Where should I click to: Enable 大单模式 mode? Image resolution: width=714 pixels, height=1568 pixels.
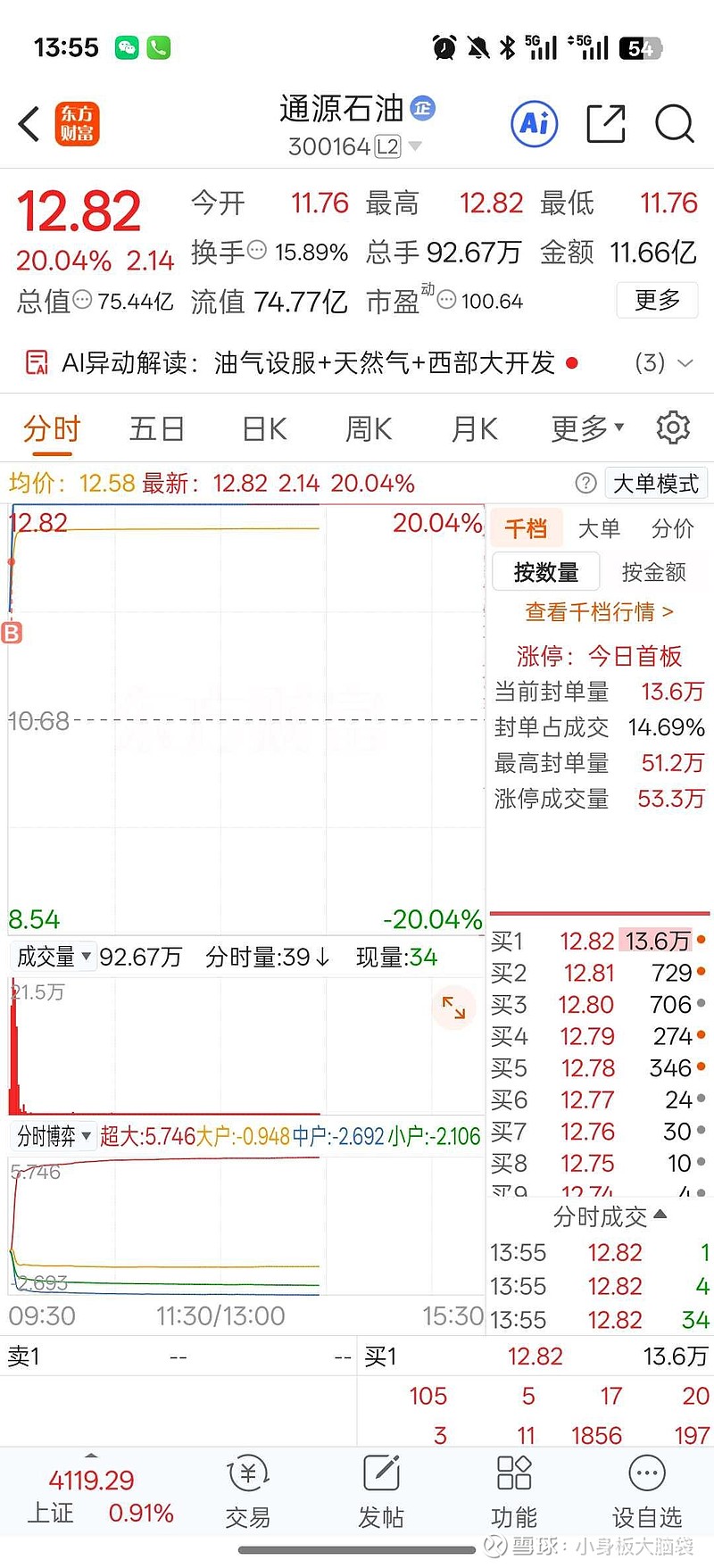point(656,483)
